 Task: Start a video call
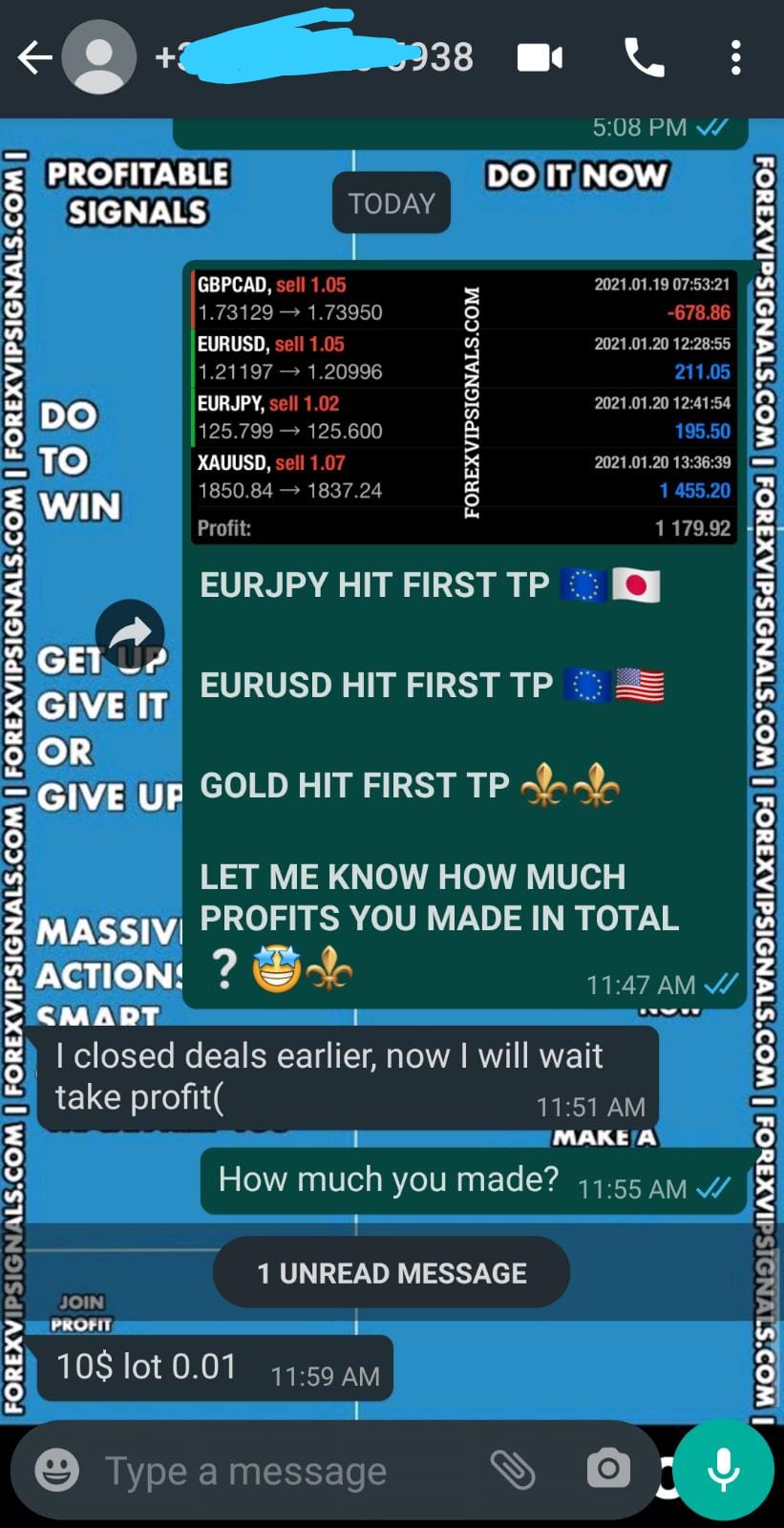(x=540, y=58)
